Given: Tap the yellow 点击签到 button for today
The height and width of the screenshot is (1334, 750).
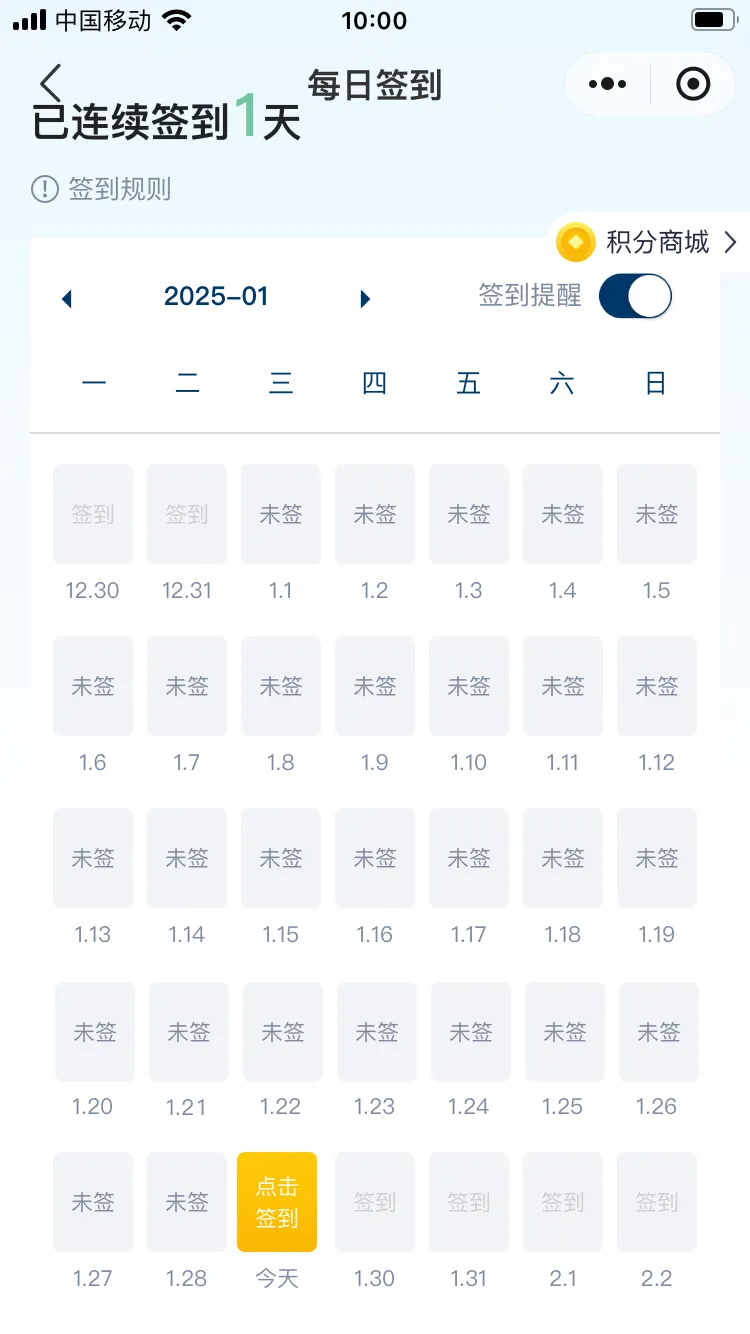Looking at the screenshot, I should point(277,1202).
